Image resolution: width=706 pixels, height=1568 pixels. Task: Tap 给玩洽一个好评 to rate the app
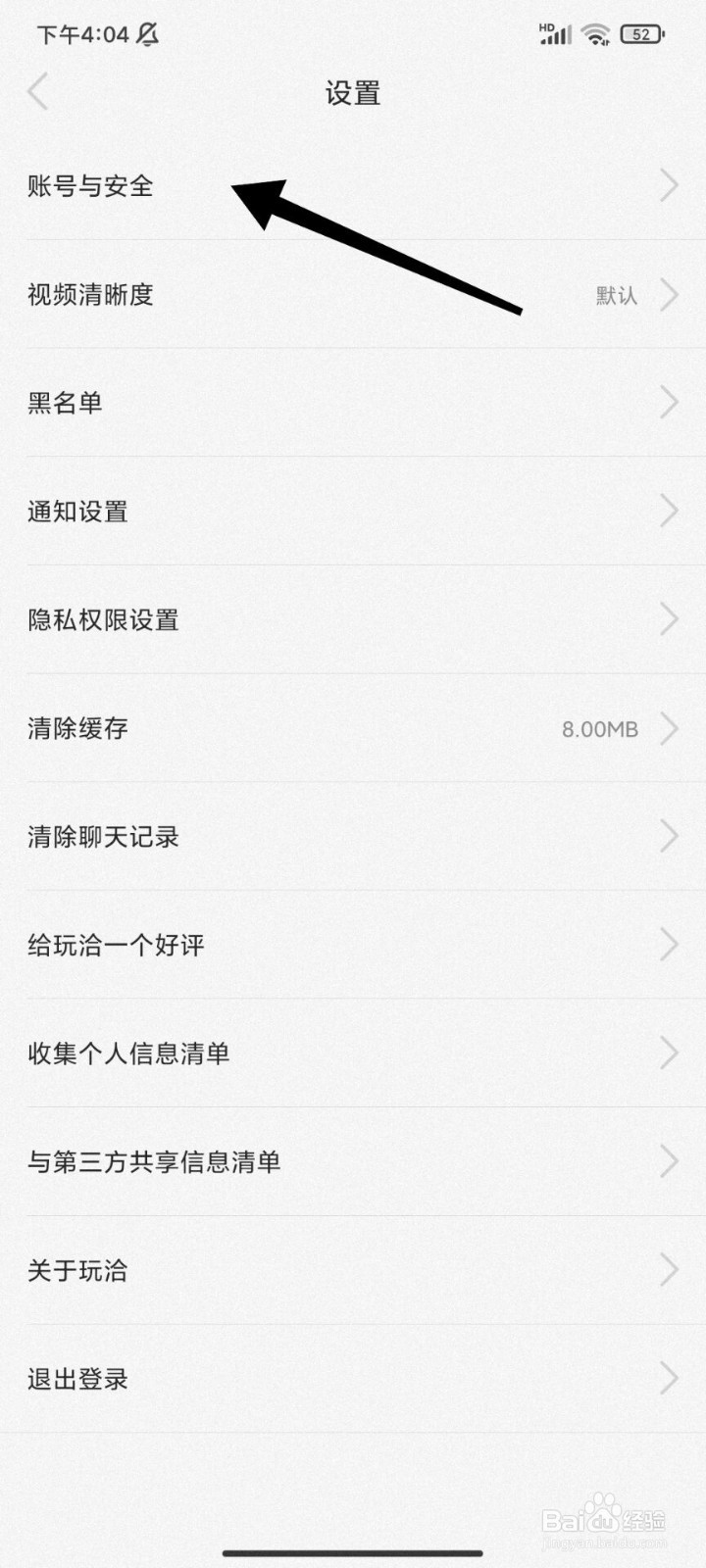tap(353, 945)
